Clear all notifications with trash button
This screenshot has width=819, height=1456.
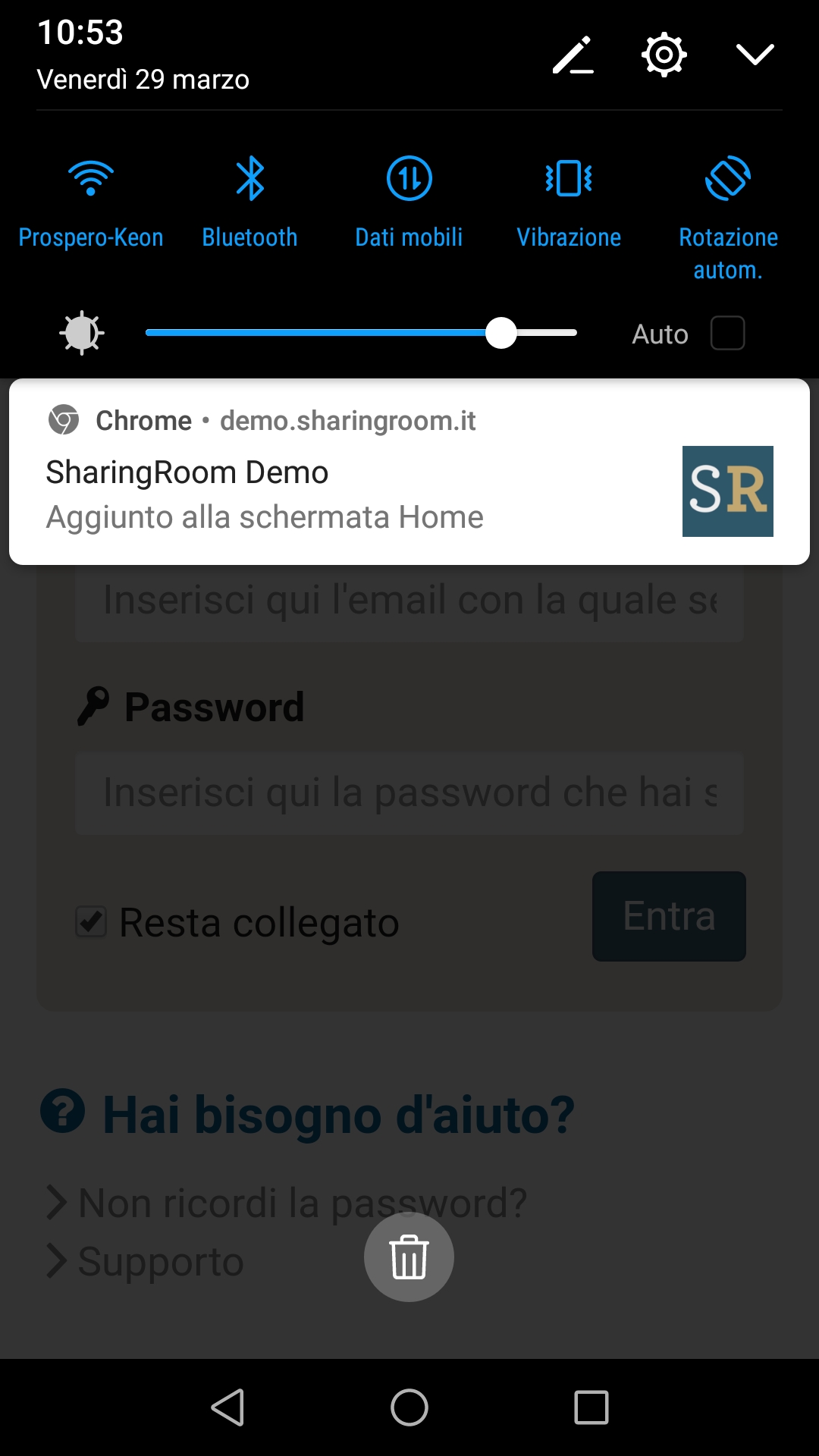click(409, 1257)
